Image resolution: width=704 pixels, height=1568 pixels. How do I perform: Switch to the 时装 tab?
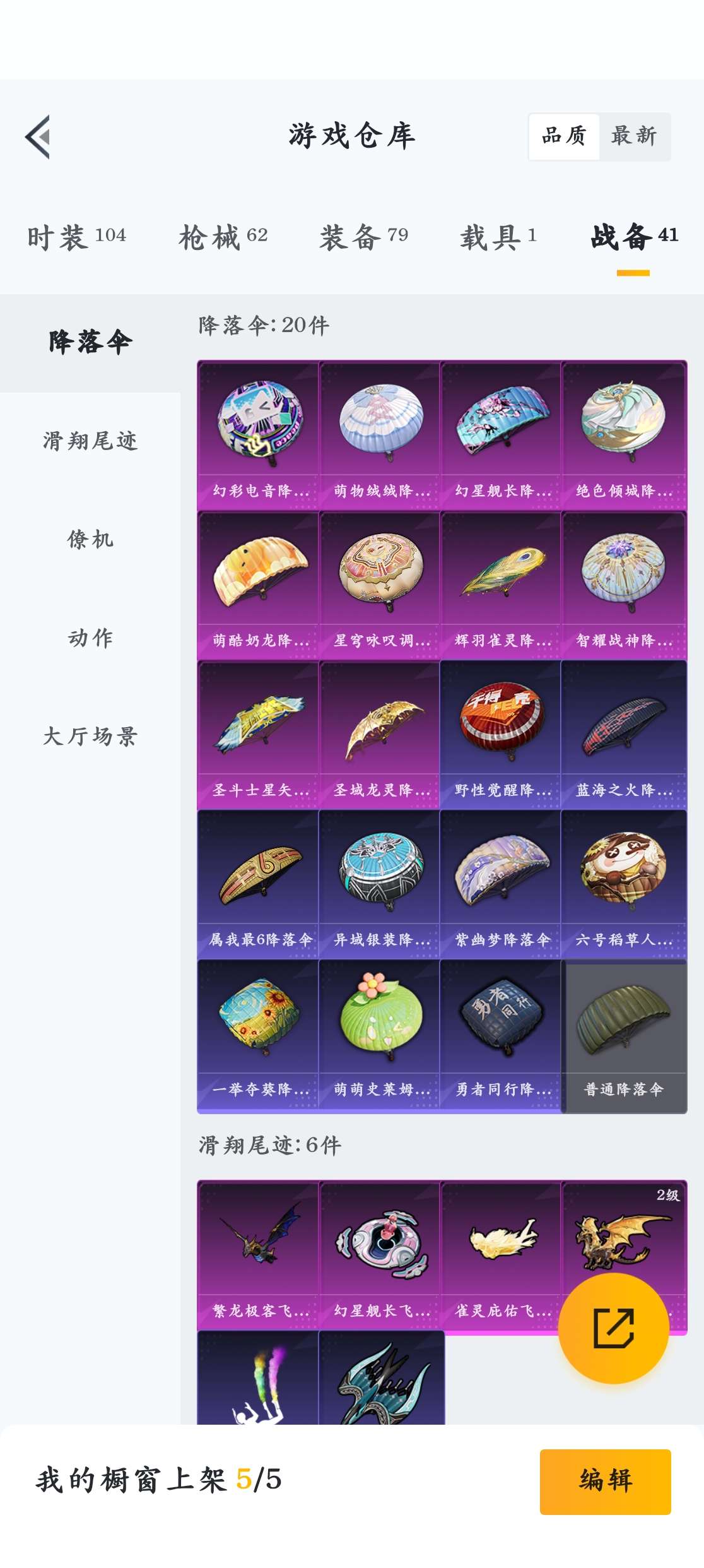click(x=76, y=237)
